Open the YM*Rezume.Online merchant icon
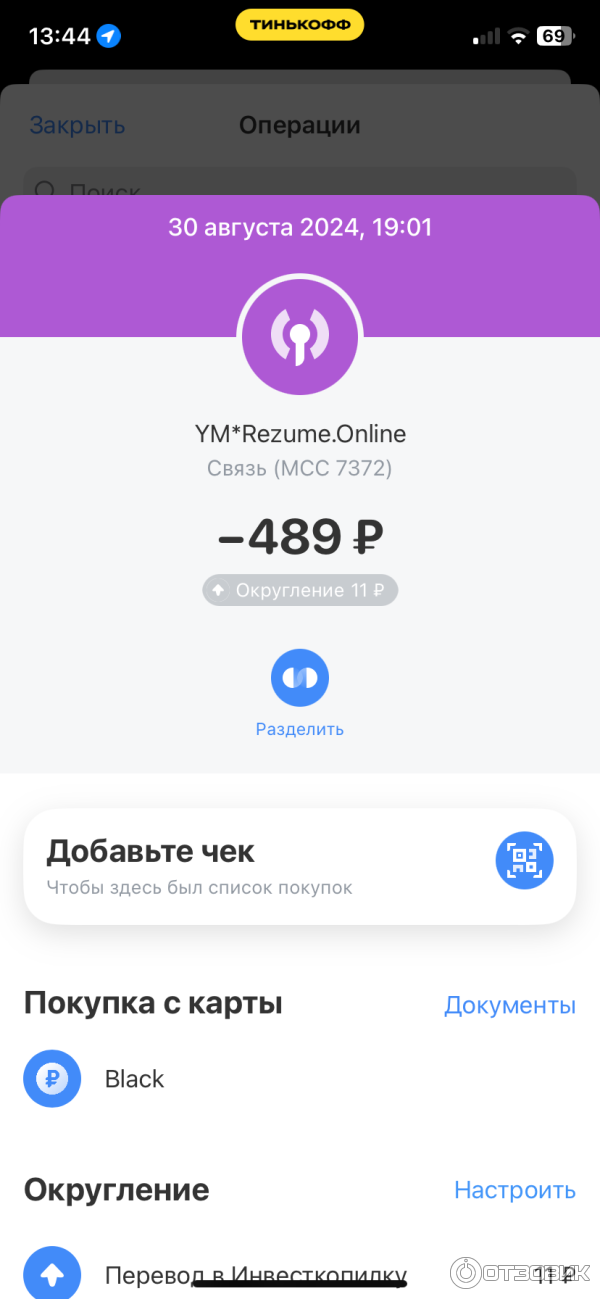600x1299 pixels. pyautogui.click(x=299, y=336)
